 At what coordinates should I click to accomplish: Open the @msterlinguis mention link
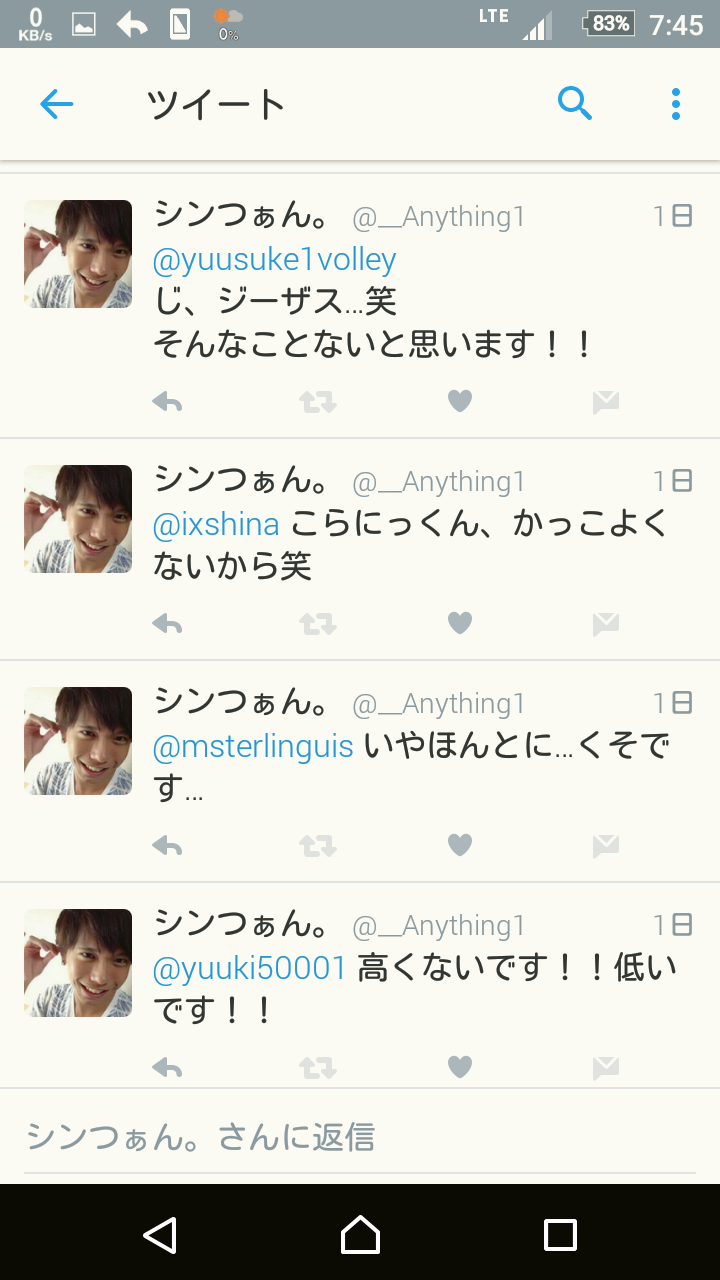253,746
